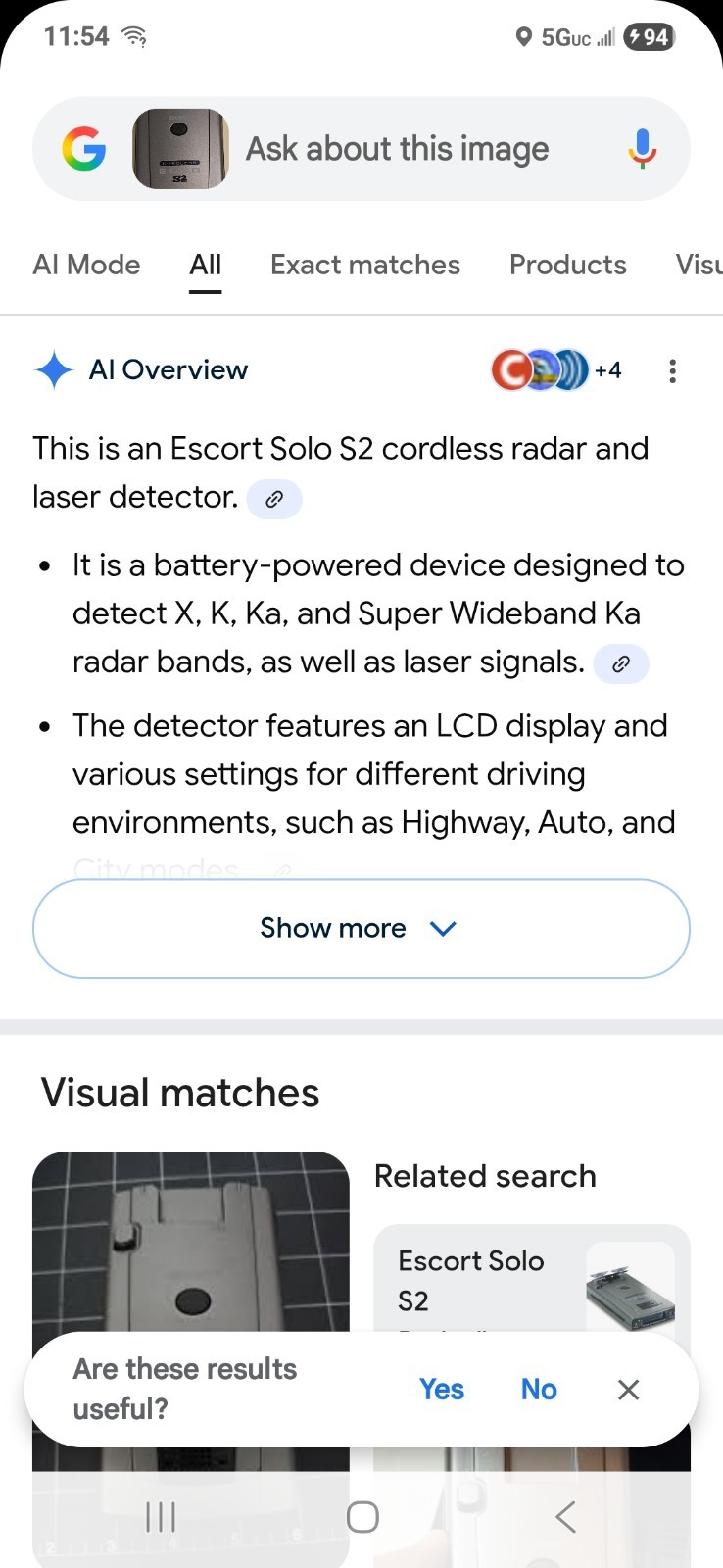
Task: Tap the Ask about this image field
Action: pyautogui.click(x=397, y=149)
